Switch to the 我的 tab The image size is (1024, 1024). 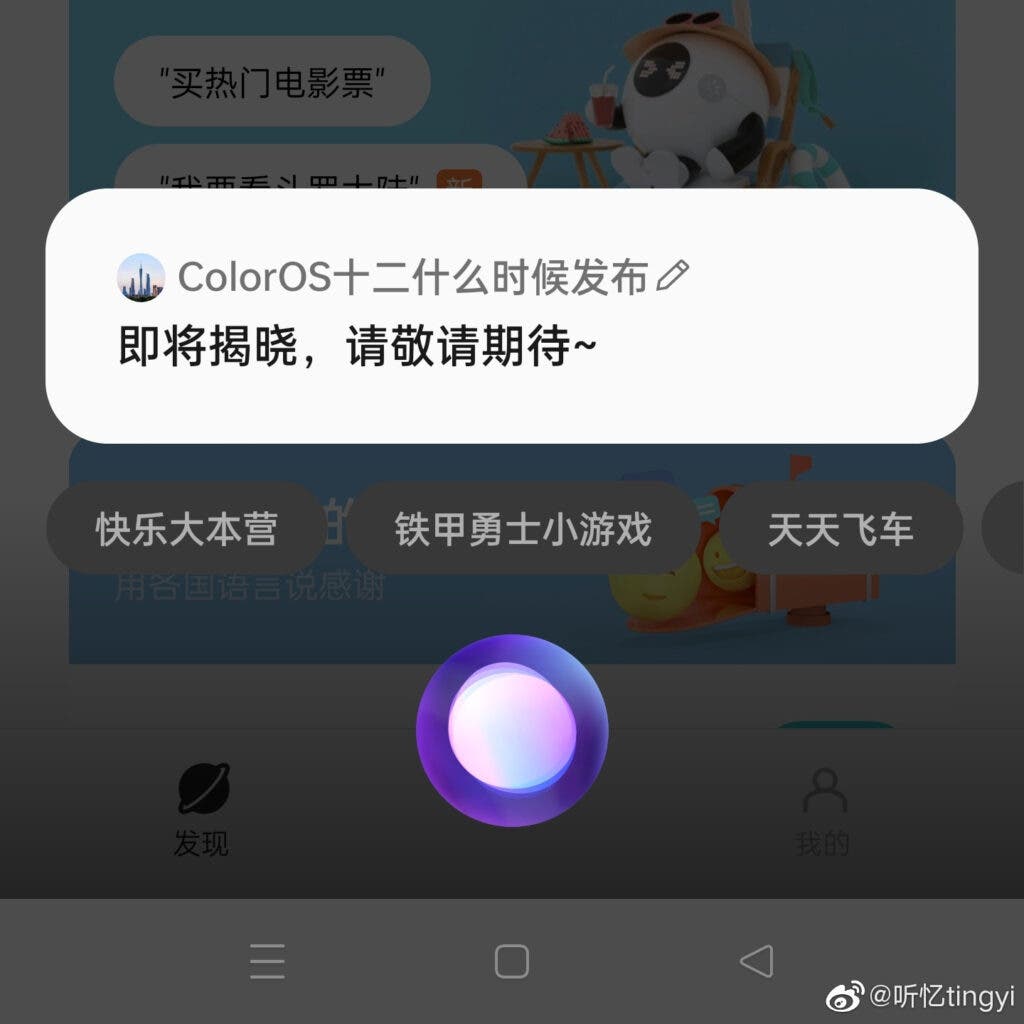click(822, 812)
